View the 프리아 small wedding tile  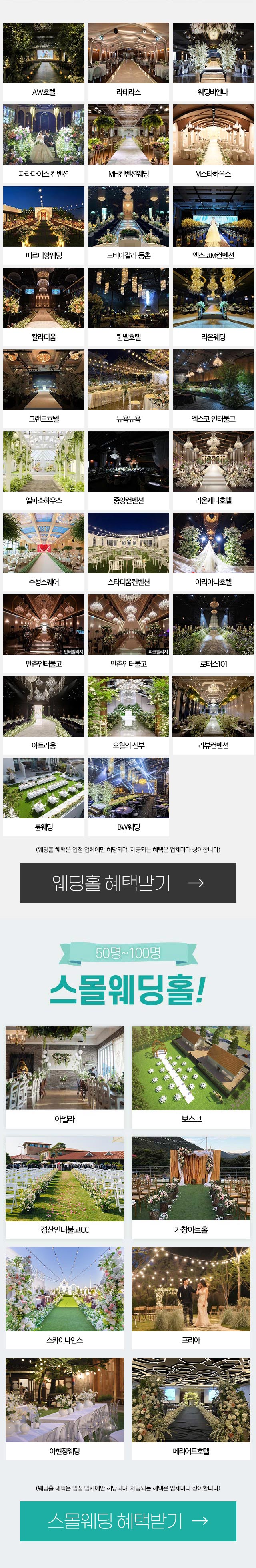(191, 1297)
